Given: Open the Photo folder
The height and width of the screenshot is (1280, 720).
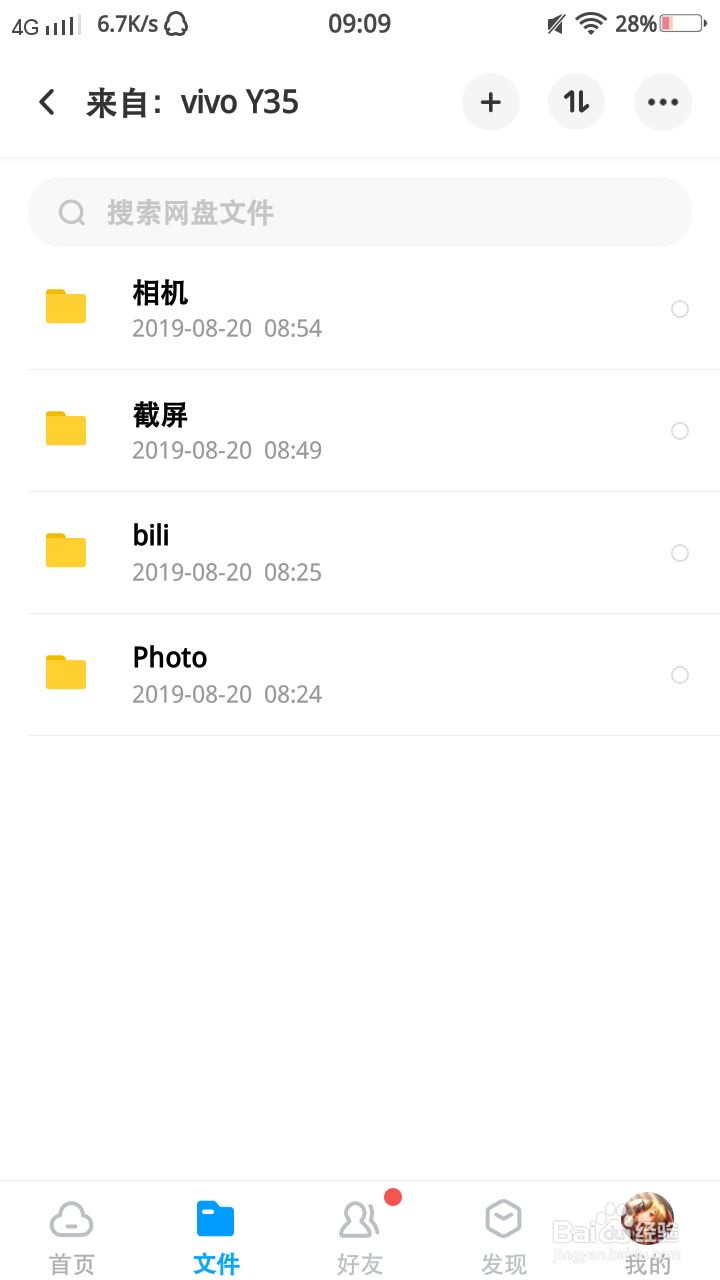Looking at the screenshot, I should point(300,675).
